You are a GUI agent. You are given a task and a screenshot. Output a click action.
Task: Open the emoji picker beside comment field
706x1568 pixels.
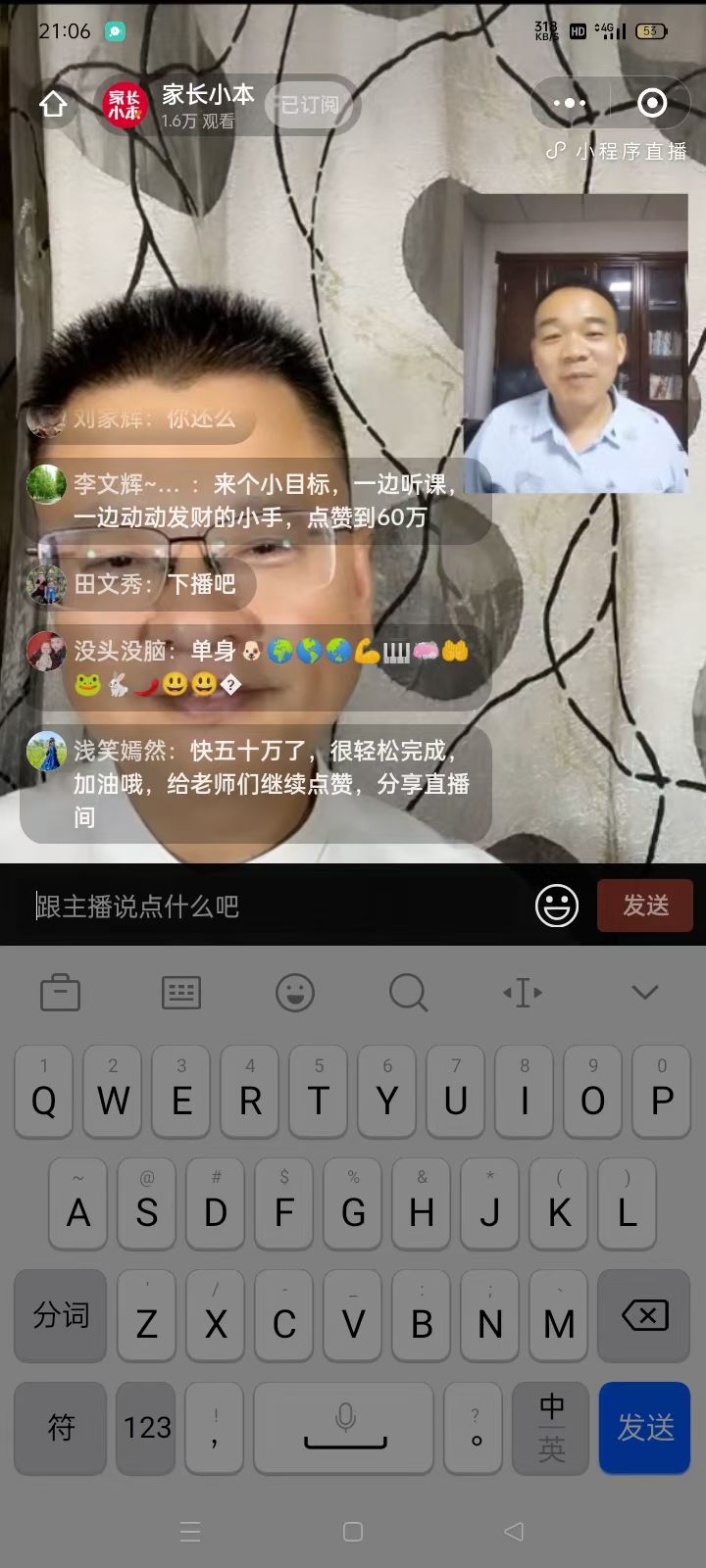pos(557,906)
